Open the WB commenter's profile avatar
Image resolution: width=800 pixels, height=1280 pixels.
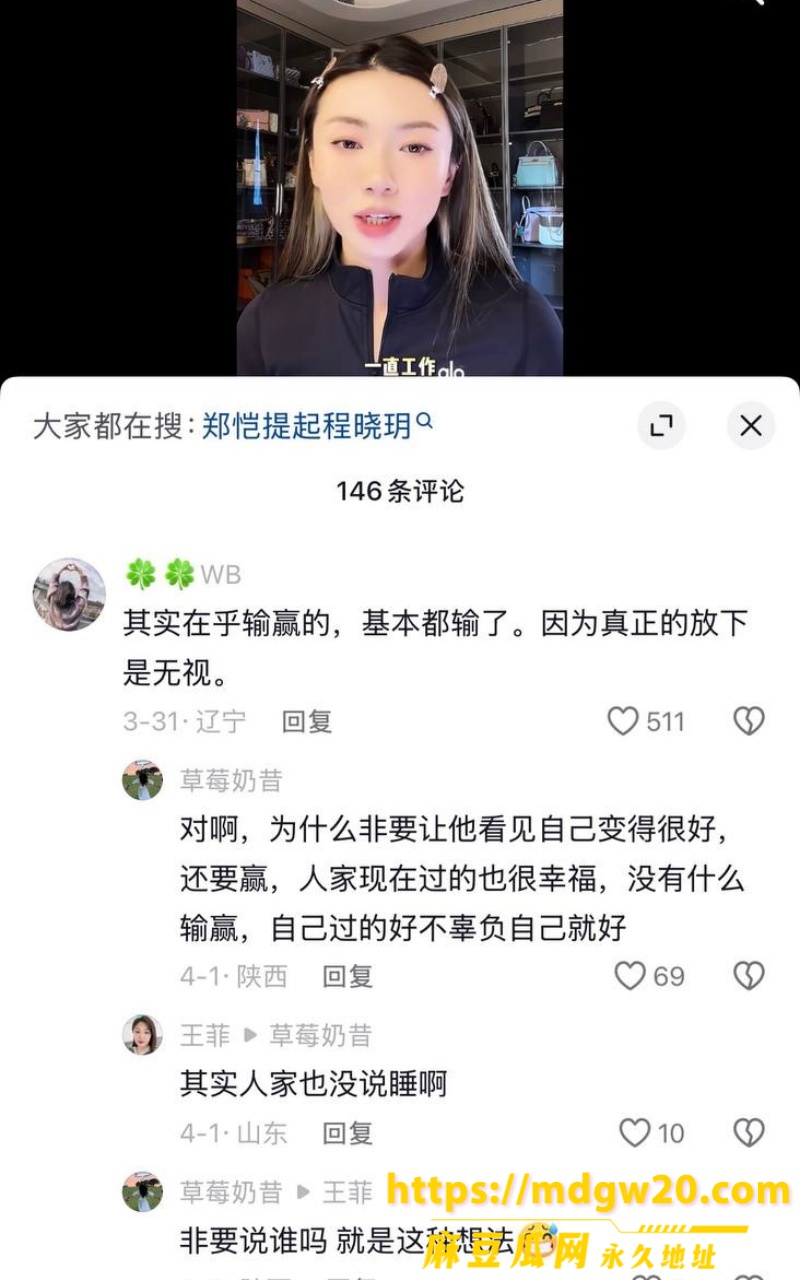pyautogui.click(x=69, y=594)
